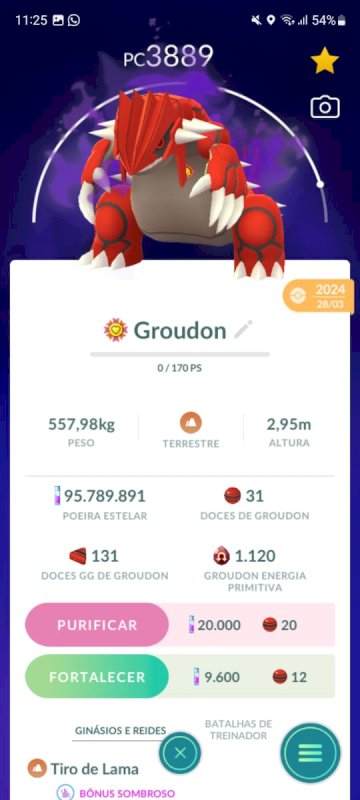Image resolution: width=360 pixels, height=800 pixels.
Task: Switch to Batalhas de Treinador tab
Action: [x=238, y=730]
